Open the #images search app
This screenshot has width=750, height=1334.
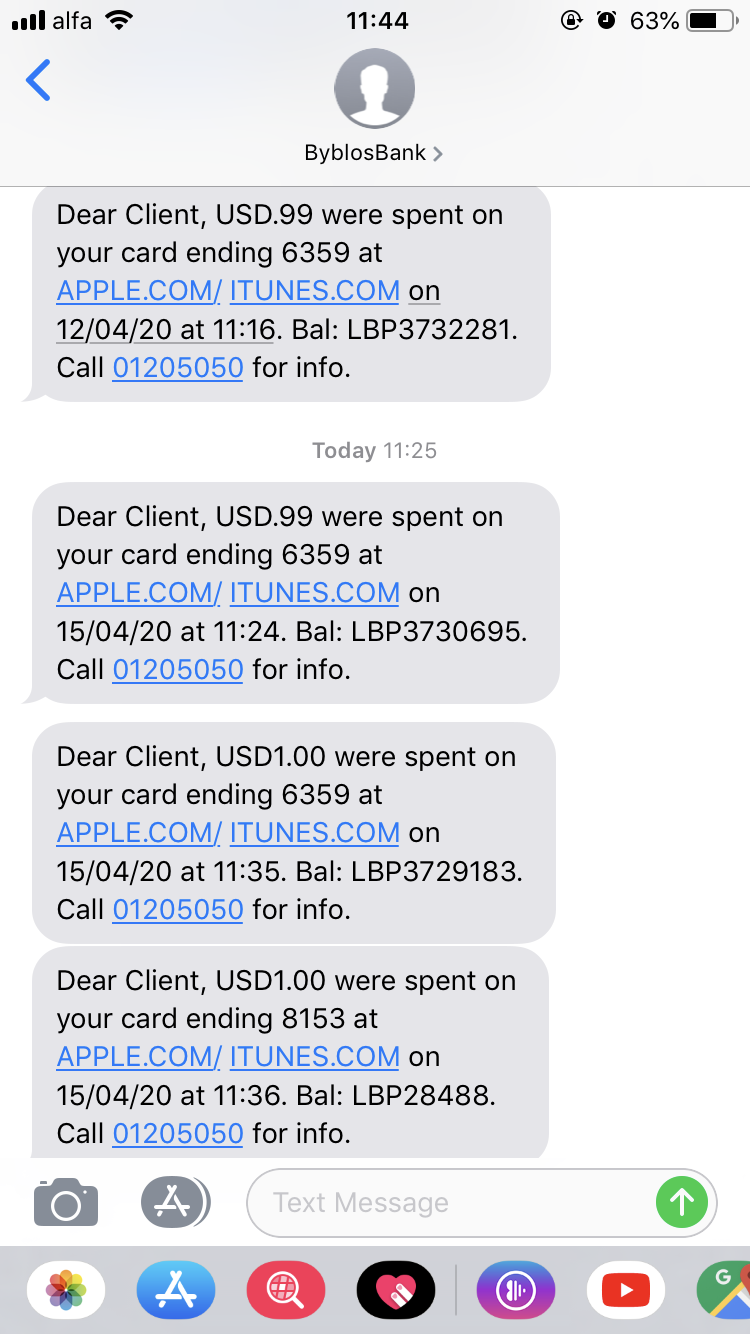point(286,1290)
